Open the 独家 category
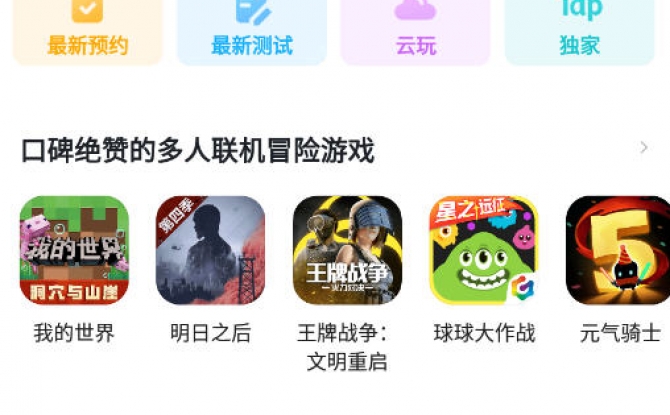The width and height of the screenshot is (670, 415). point(580,30)
